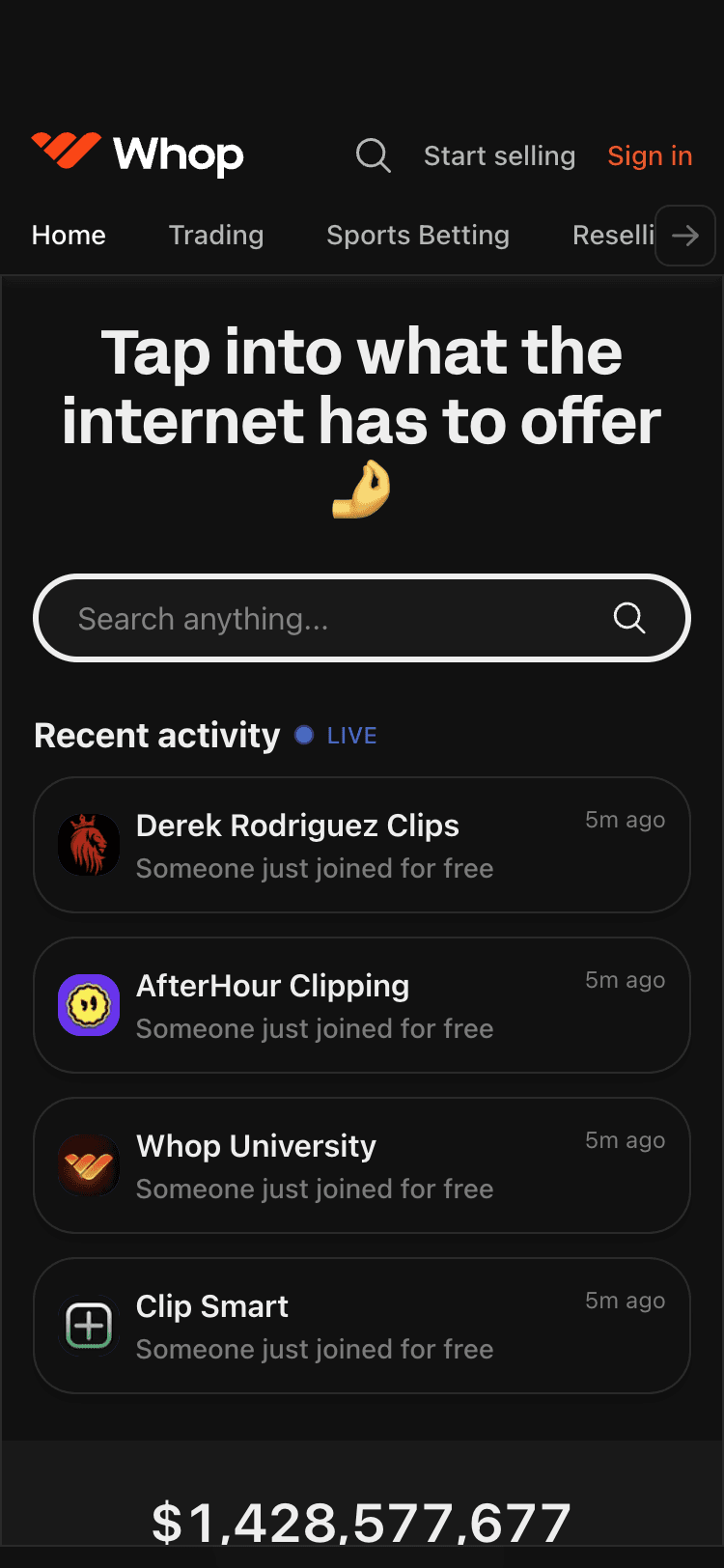The image size is (724, 1568).
Task: Open the Clip Smart card
Action: (x=361, y=1326)
